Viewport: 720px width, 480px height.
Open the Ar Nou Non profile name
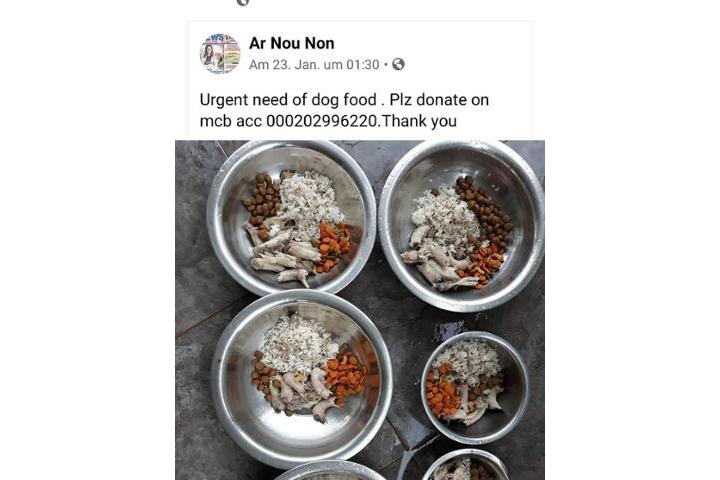[x=291, y=43]
